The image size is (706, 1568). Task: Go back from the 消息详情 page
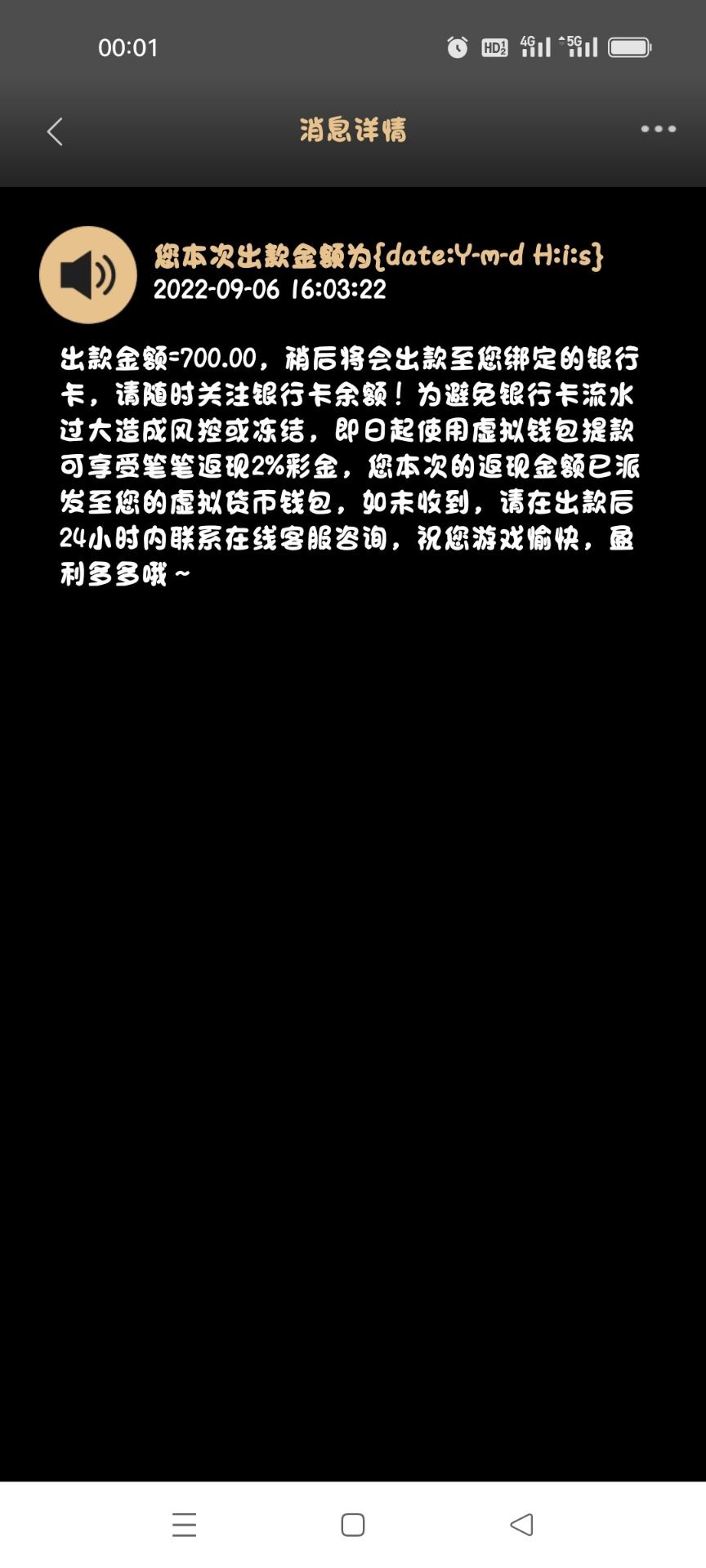(55, 131)
